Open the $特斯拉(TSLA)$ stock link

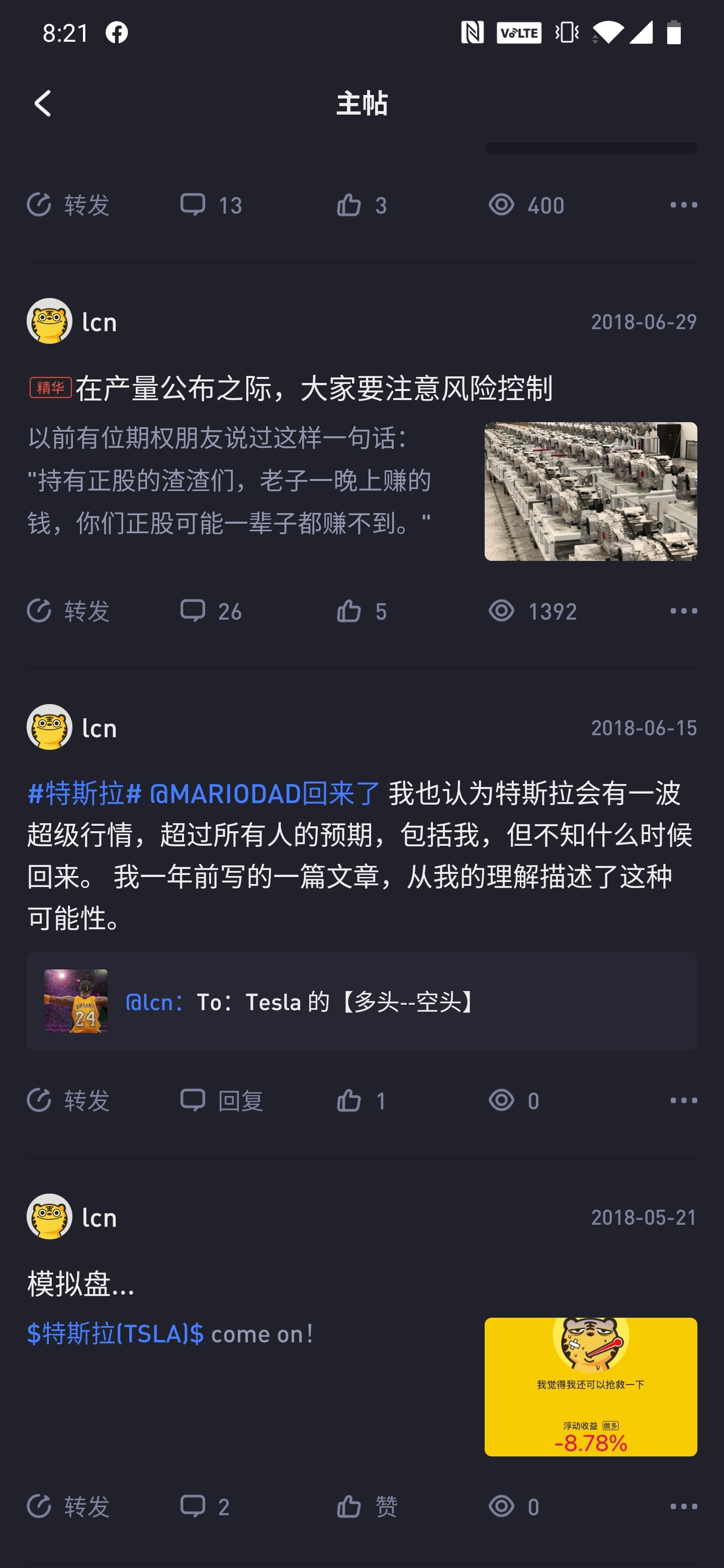[x=115, y=1334]
